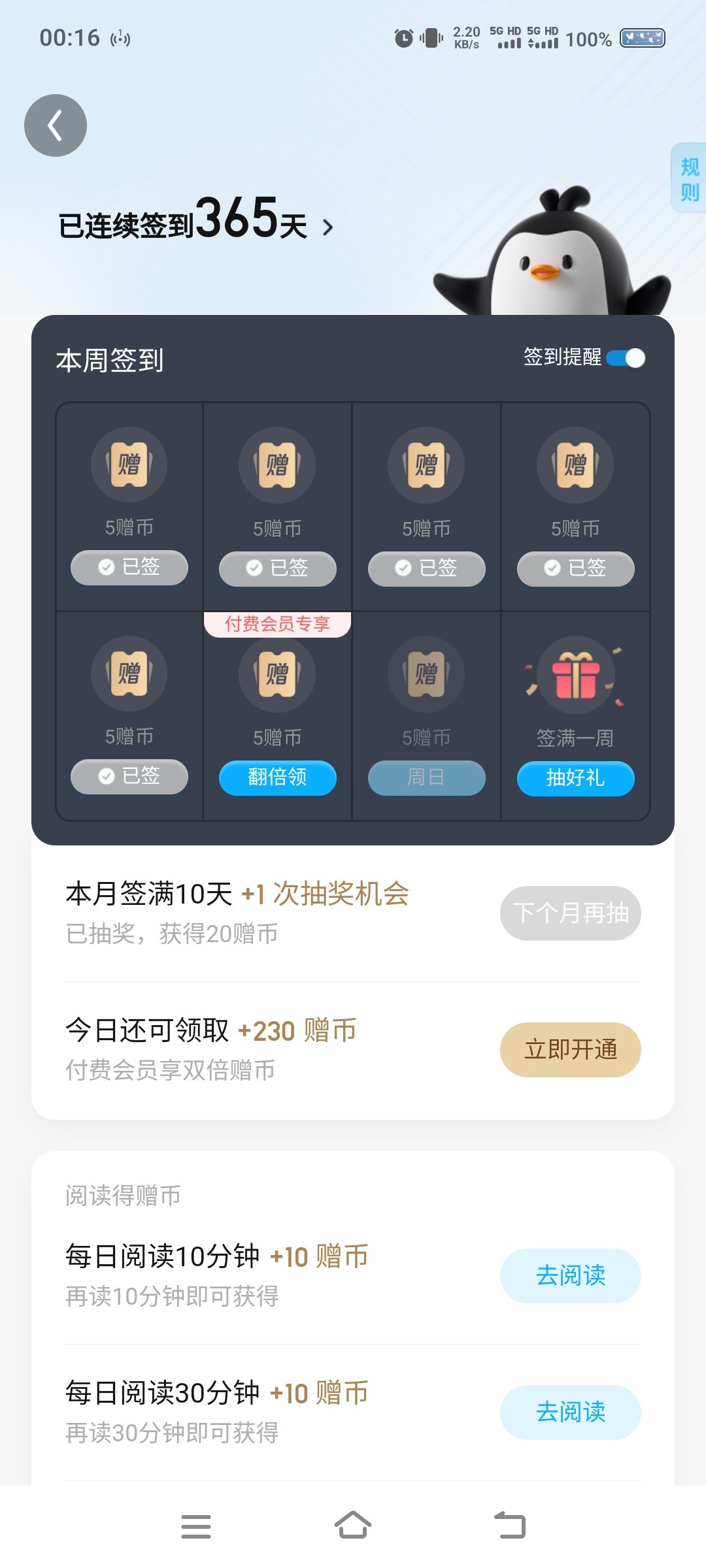This screenshot has height=1568, width=706.
Task: Open recent apps from navigation bar
Action: [196, 1527]
